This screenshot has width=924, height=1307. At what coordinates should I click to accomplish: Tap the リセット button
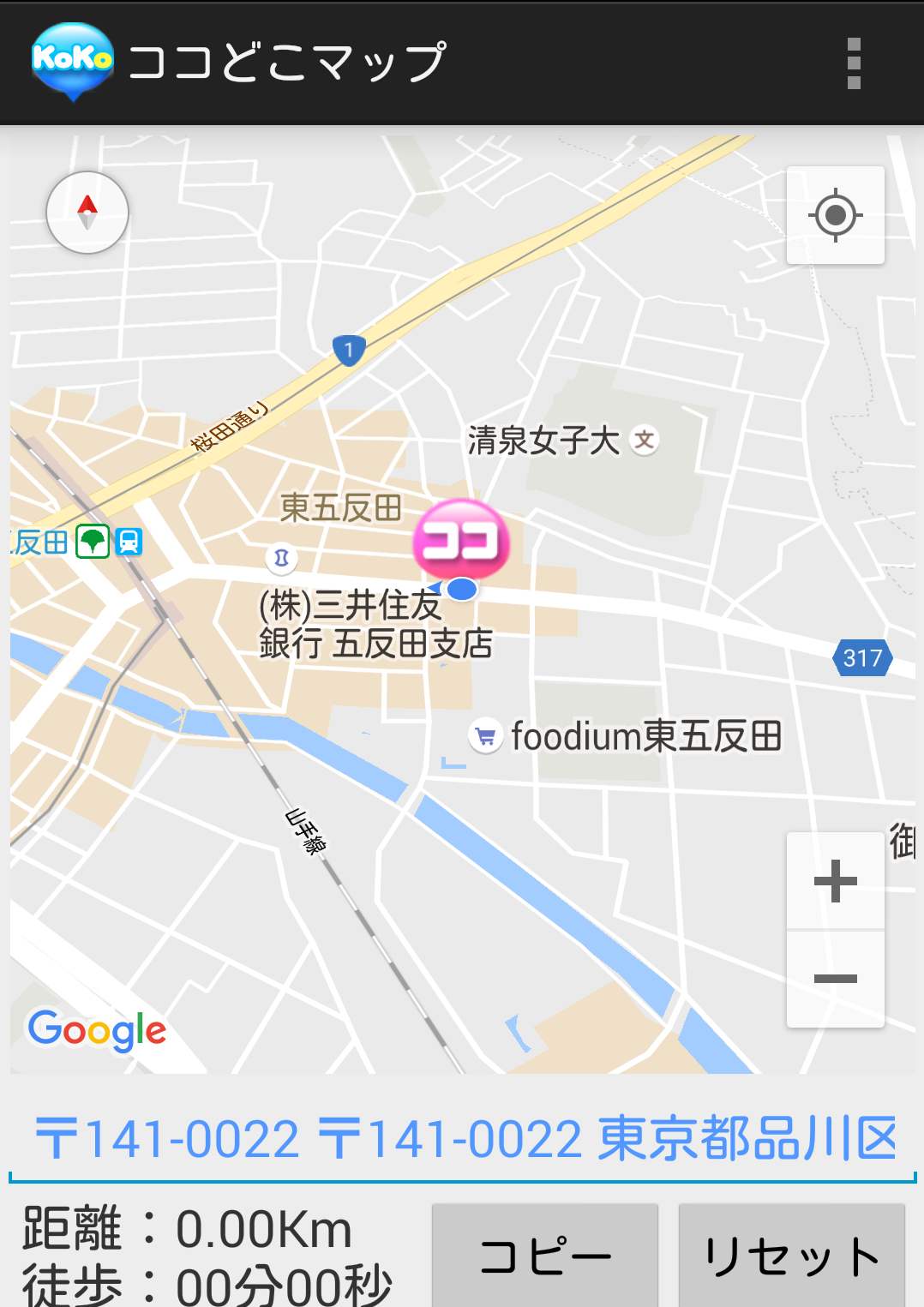pyautogui.click(x=791, y=1256)
